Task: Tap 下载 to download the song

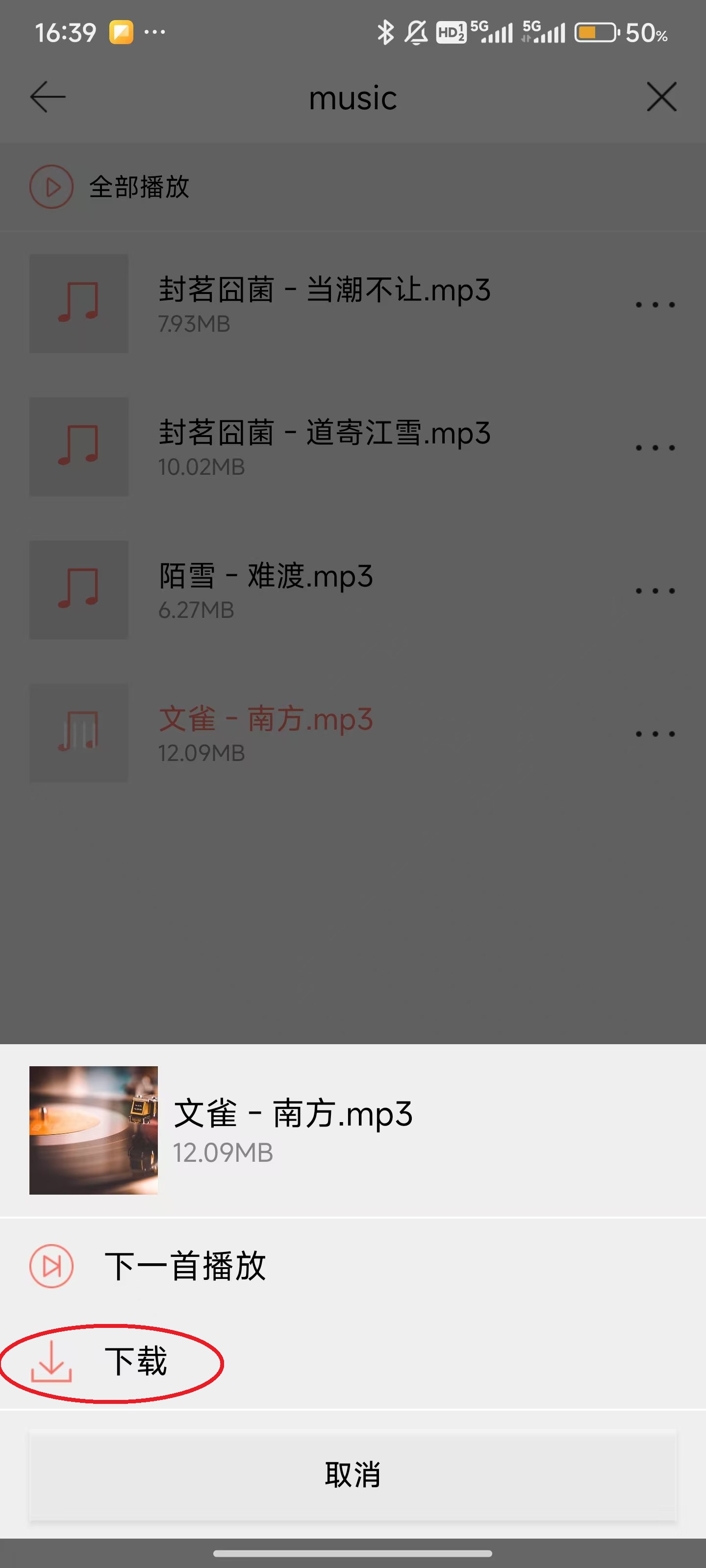Action: [x=135, y=1362]
